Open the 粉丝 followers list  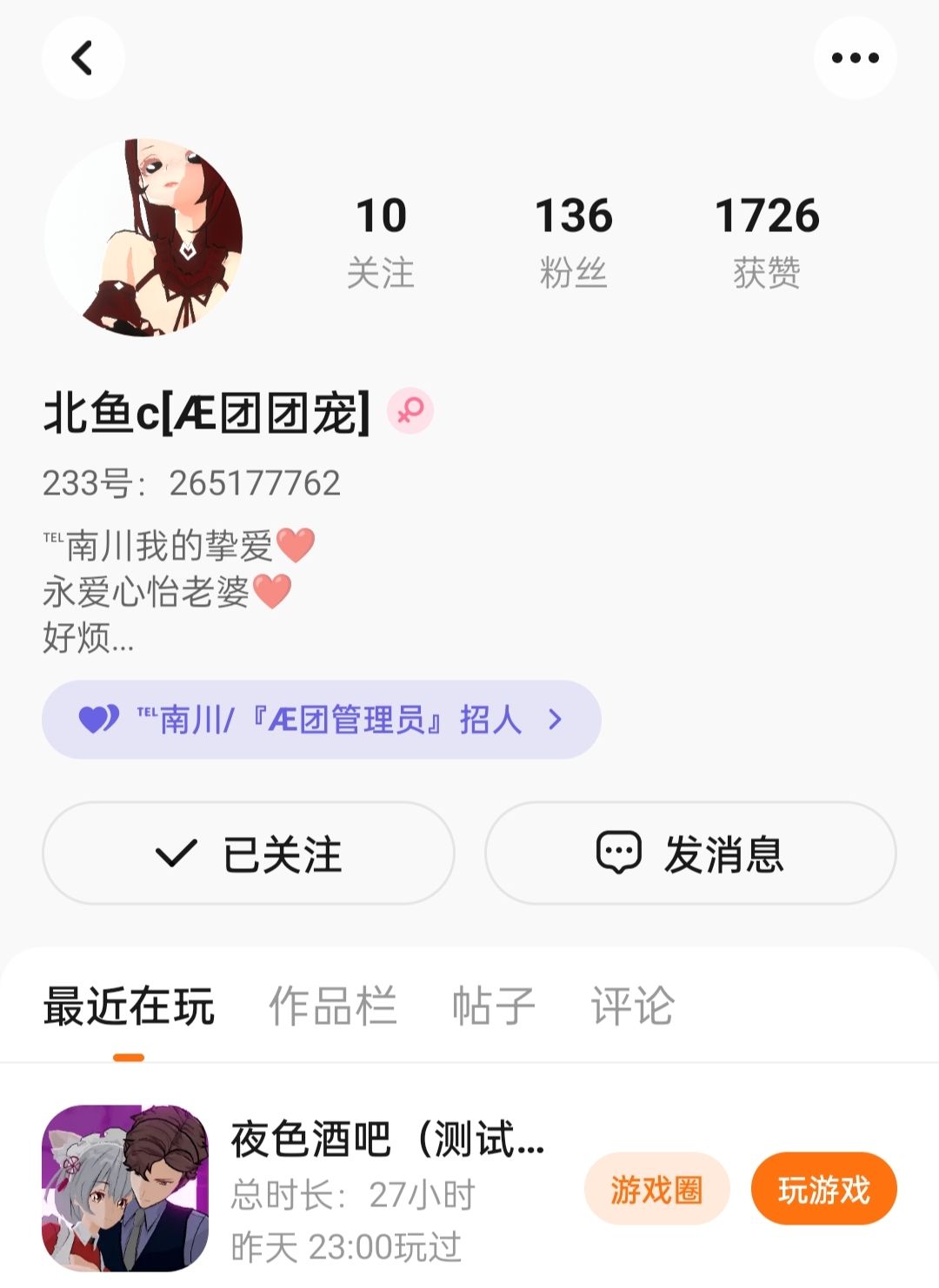pos(573,239)
